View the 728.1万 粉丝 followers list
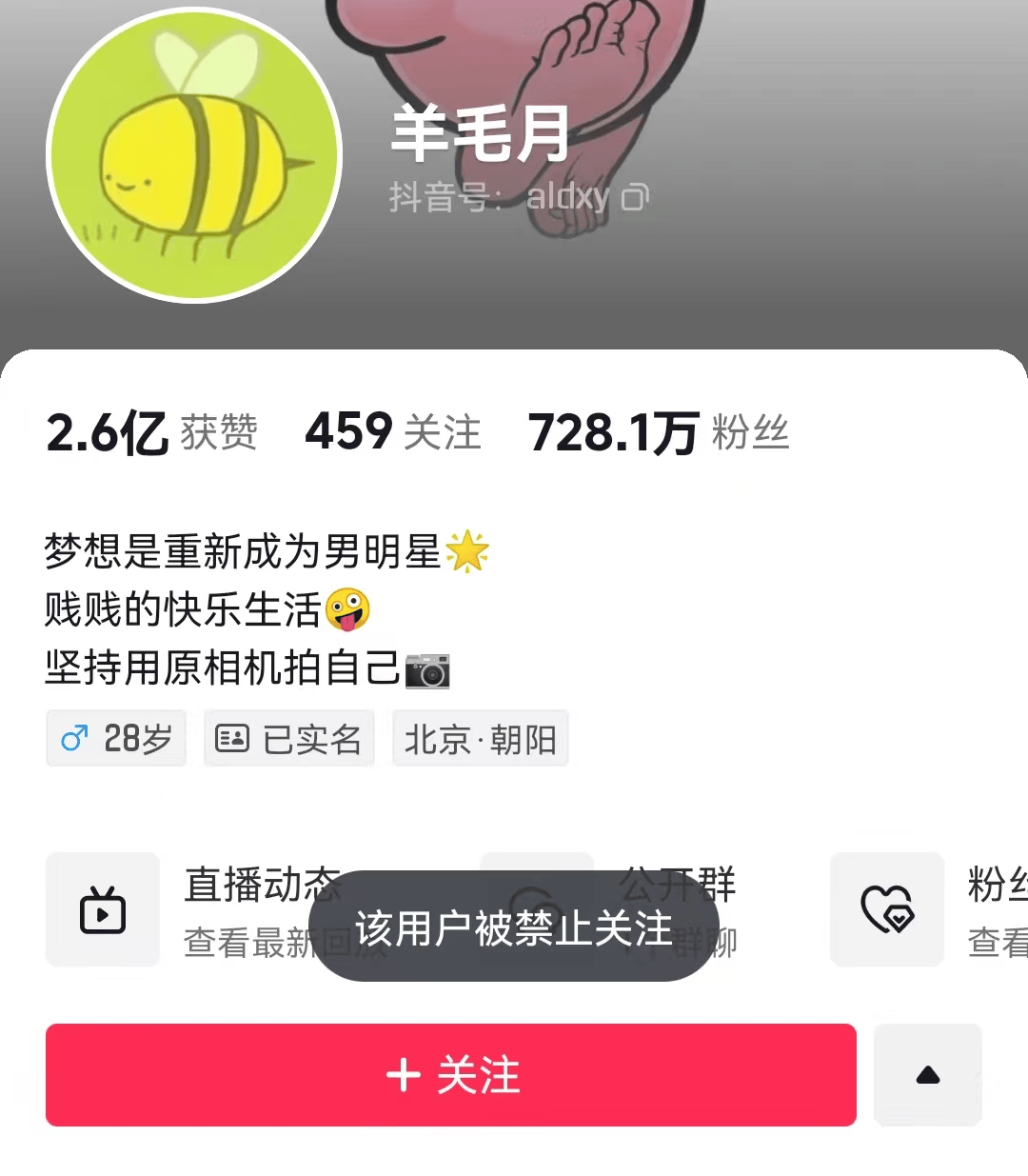 pyautogui.click(x=659, y=432)
